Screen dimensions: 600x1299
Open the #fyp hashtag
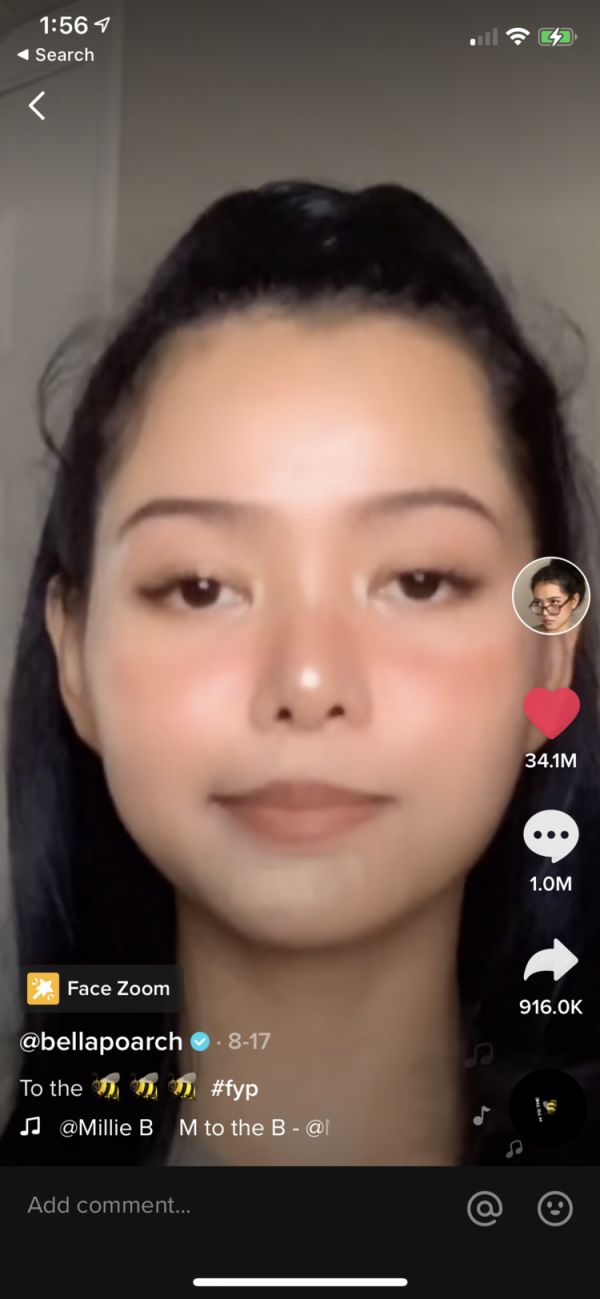234,1088
